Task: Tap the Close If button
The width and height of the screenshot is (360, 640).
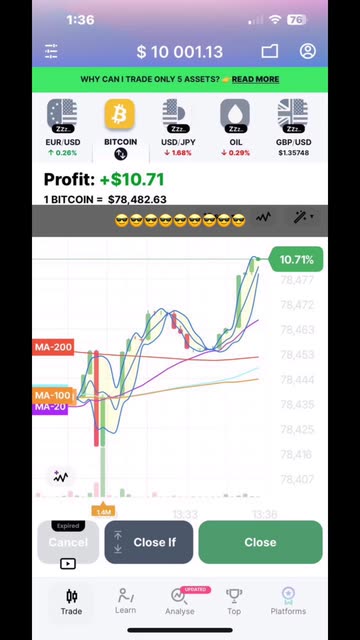Action: click(x=149, y=542)
